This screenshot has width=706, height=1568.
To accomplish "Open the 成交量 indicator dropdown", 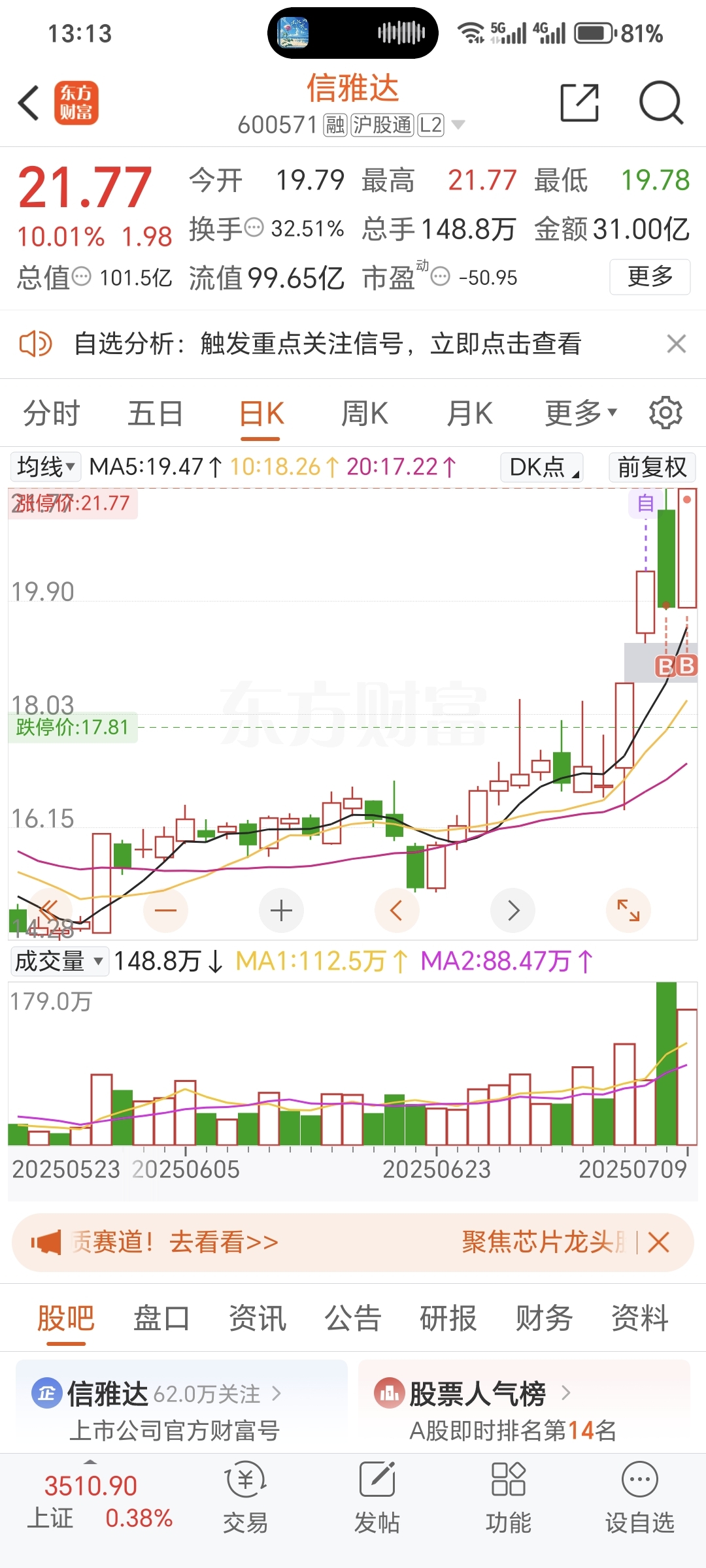I will click(59, 961).
